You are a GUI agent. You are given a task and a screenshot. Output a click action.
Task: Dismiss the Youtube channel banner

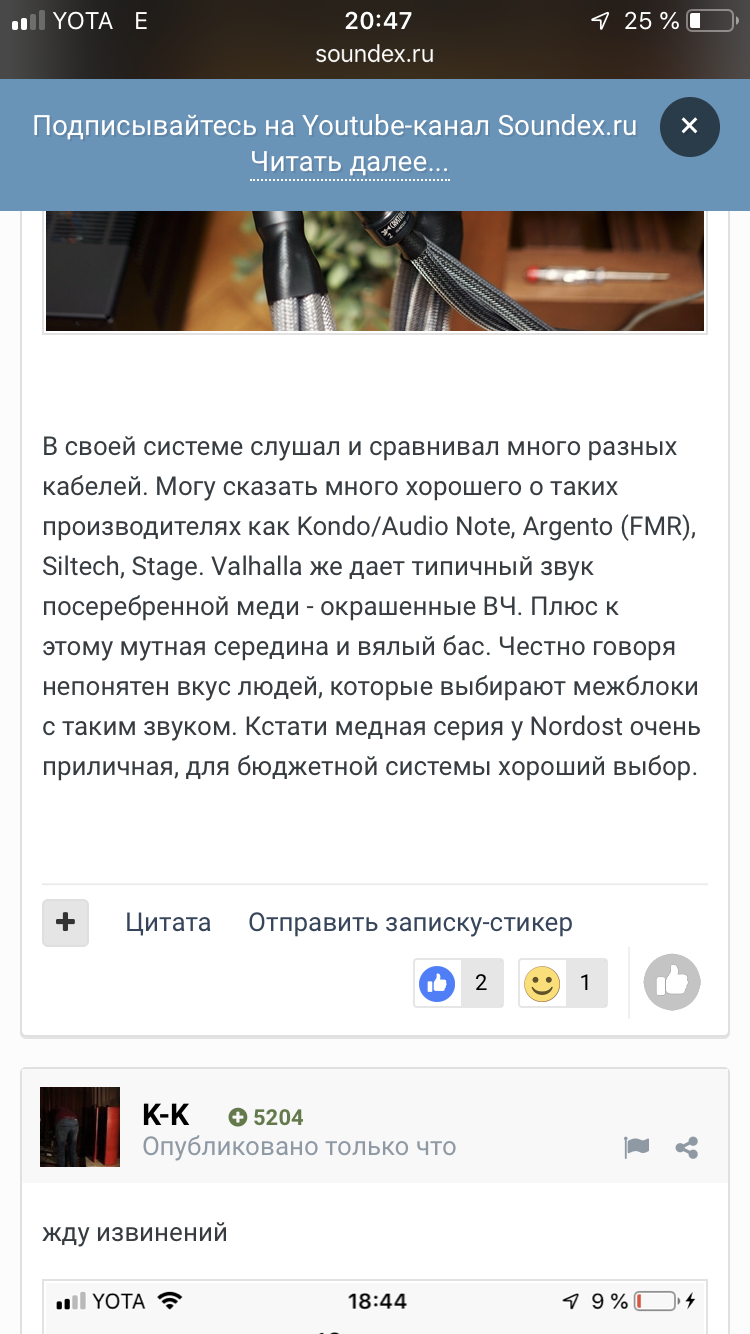point(689,127)
